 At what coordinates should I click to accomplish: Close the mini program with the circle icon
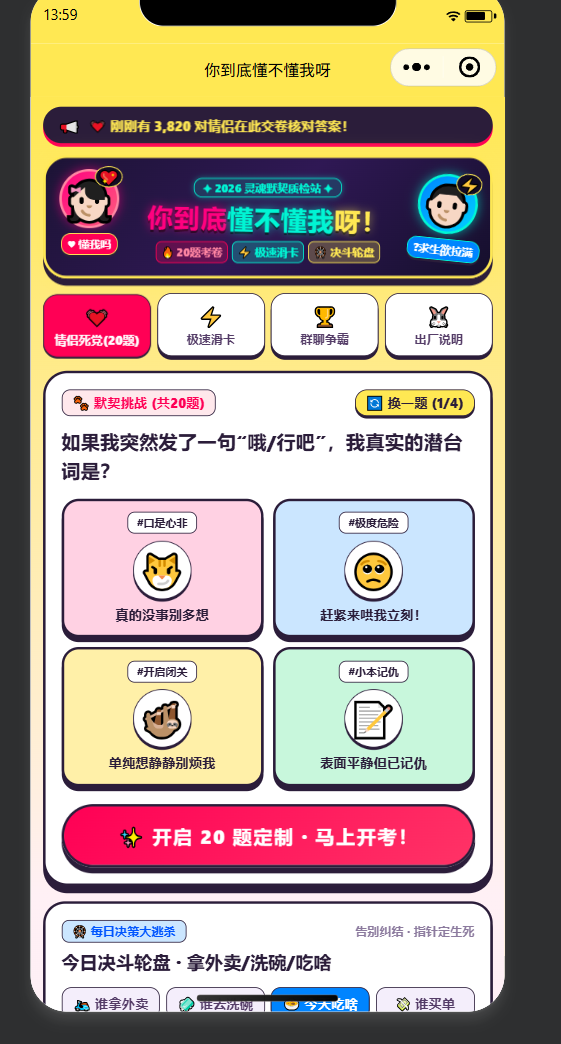tap(469, 67)
